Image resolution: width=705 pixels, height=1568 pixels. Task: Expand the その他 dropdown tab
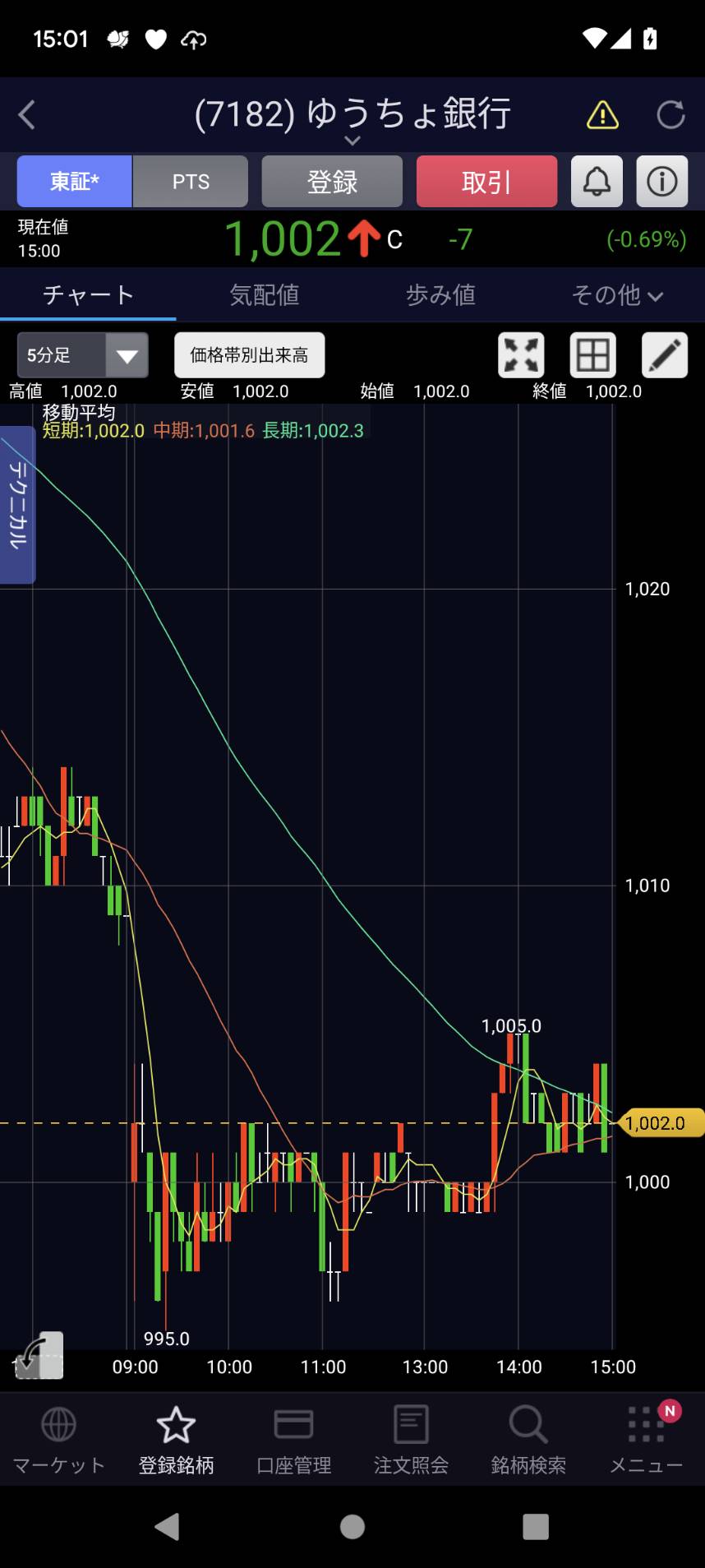617,295
